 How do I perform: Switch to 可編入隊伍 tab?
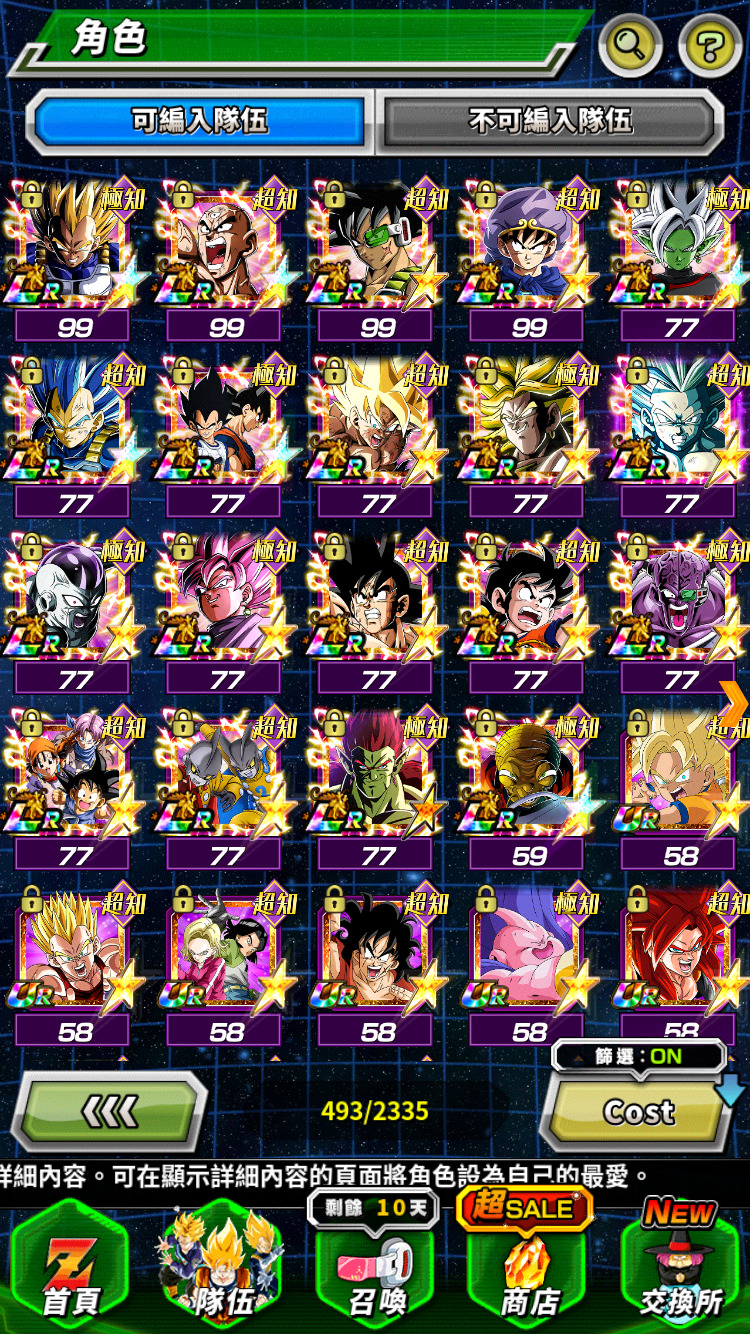pos(200,121)
